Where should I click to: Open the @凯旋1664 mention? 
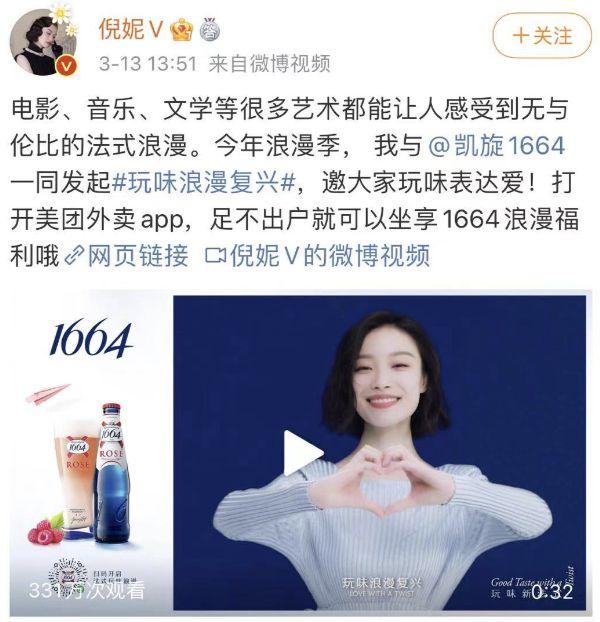click(x=496, y=146)
